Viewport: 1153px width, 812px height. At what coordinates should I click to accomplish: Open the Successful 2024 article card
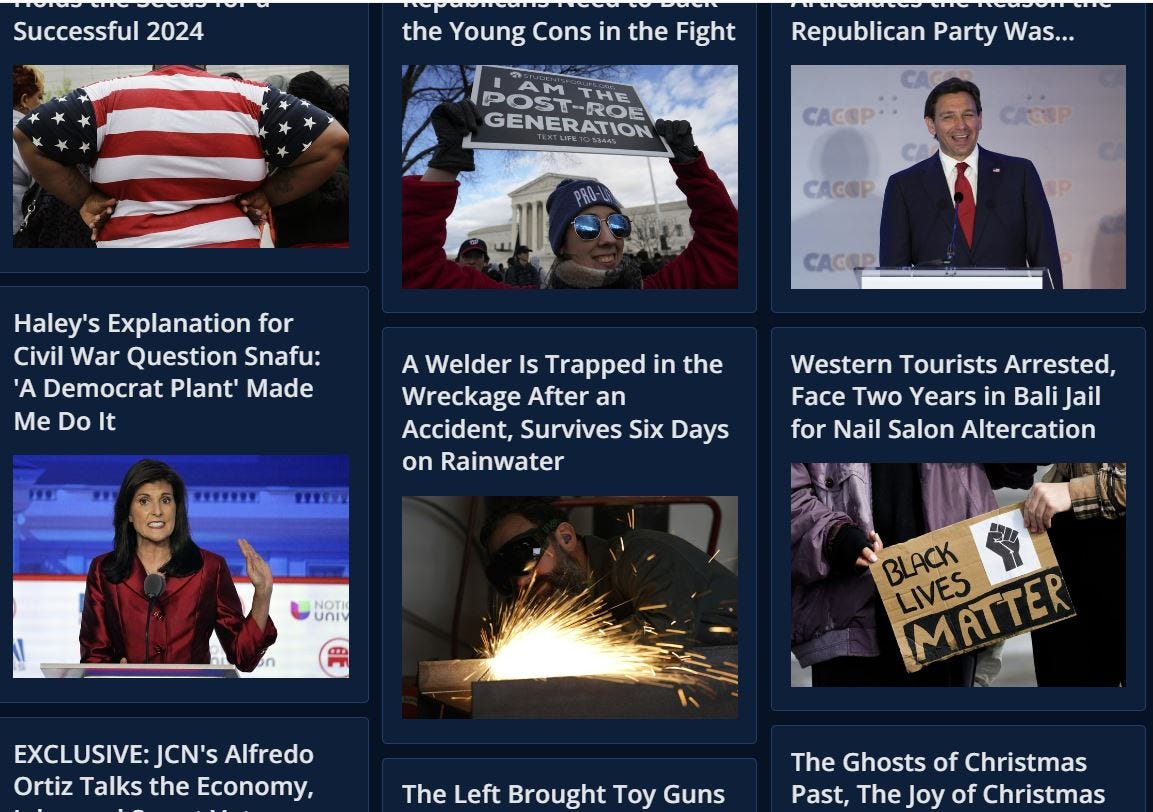pyautogui.click(x=108, y=31)
